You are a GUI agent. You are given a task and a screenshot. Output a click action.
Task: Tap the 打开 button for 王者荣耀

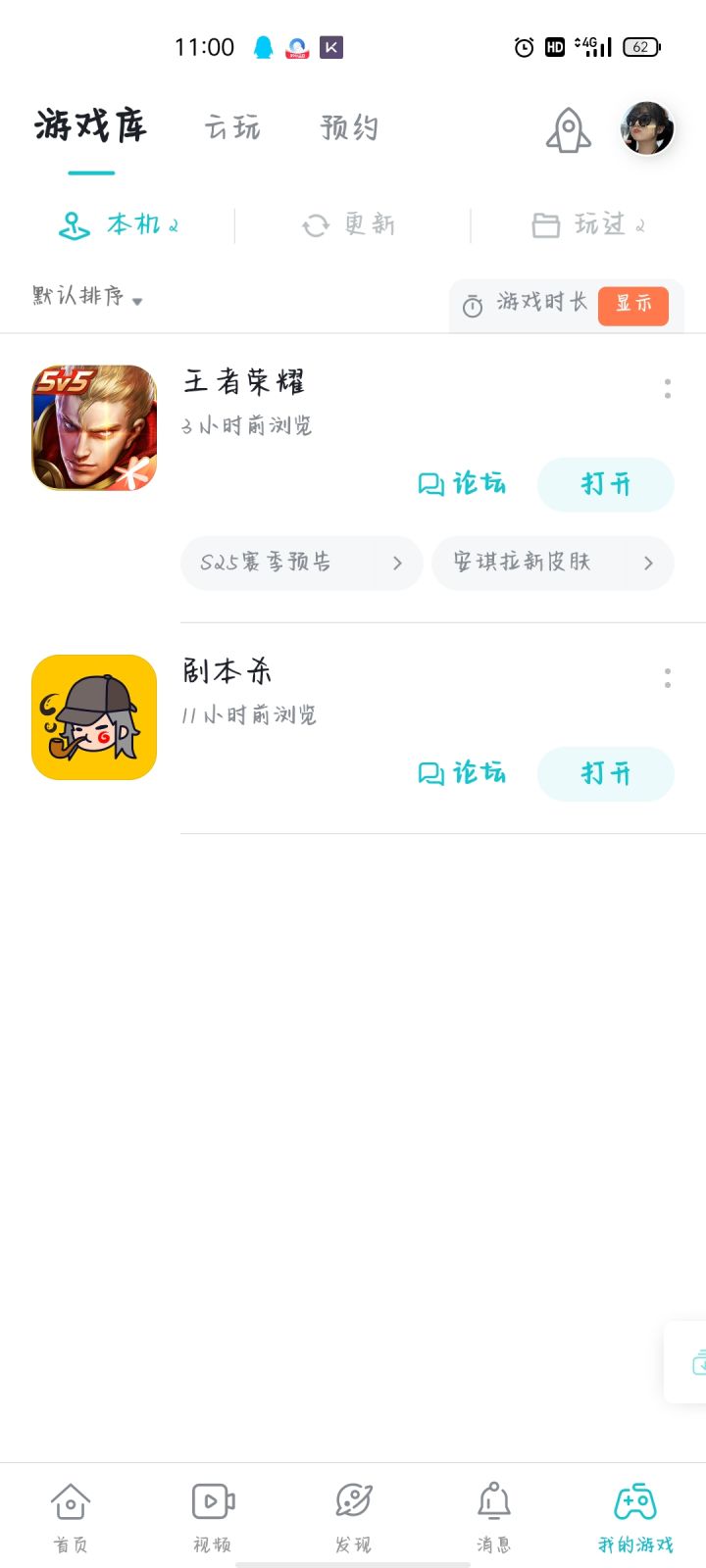pos(605,484)
